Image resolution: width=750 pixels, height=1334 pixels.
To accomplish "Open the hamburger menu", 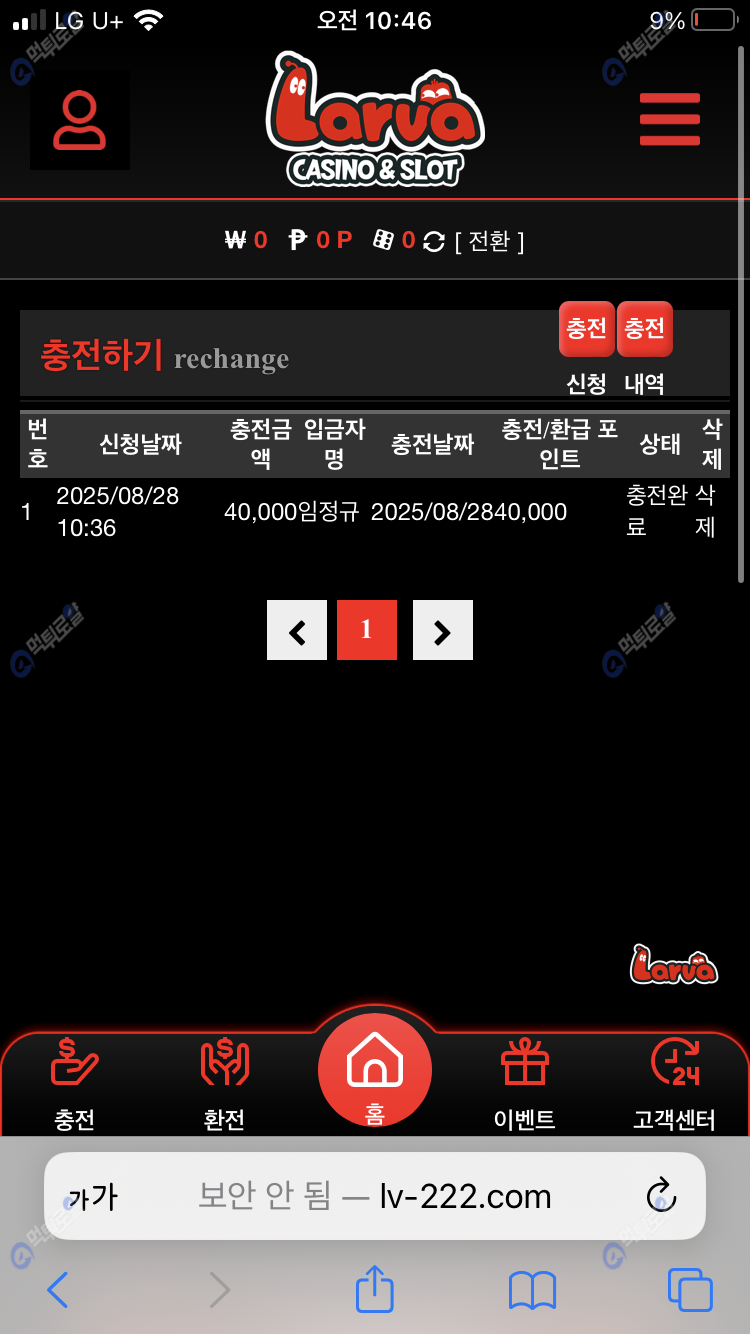I will pyautogui.click(x=669, y=119).
